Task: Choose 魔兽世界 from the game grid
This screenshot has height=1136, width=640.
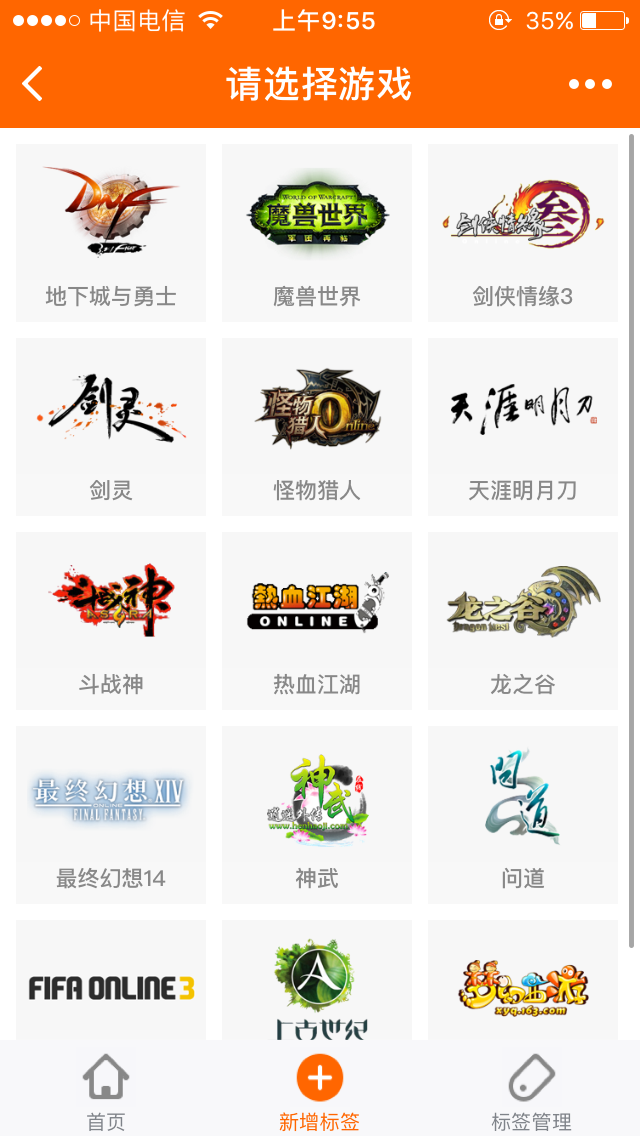Action: (x=317, y=233)
